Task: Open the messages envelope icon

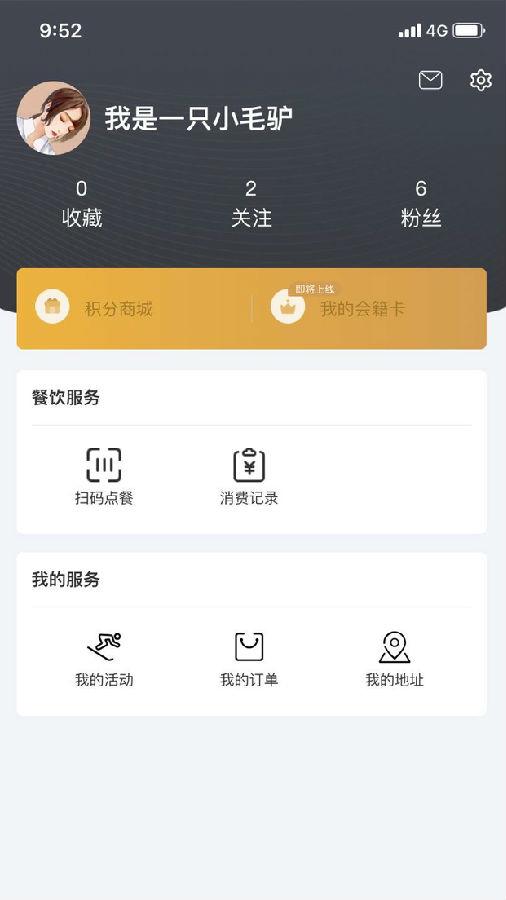Action: [430, 80]
